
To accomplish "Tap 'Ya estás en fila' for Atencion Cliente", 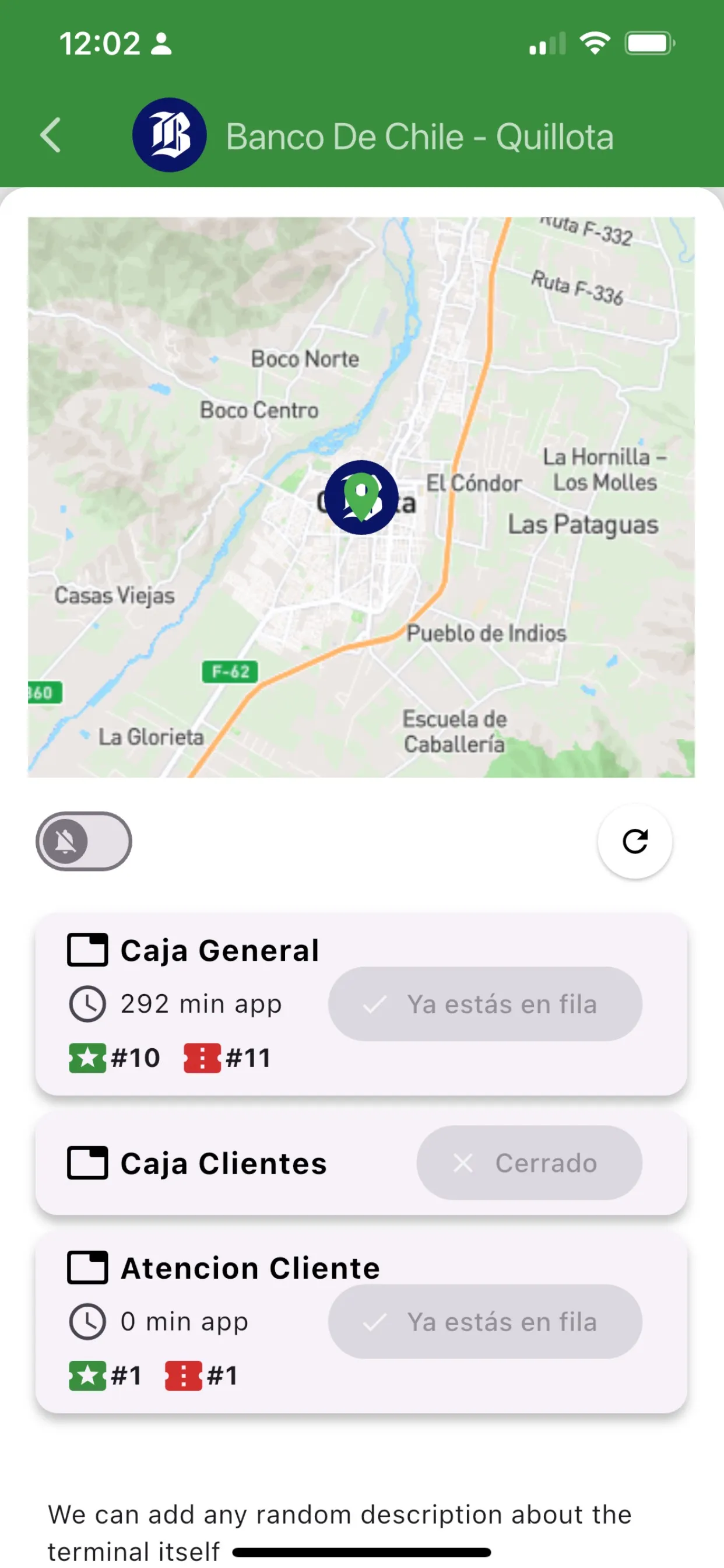I will [x=485, y=1321].
